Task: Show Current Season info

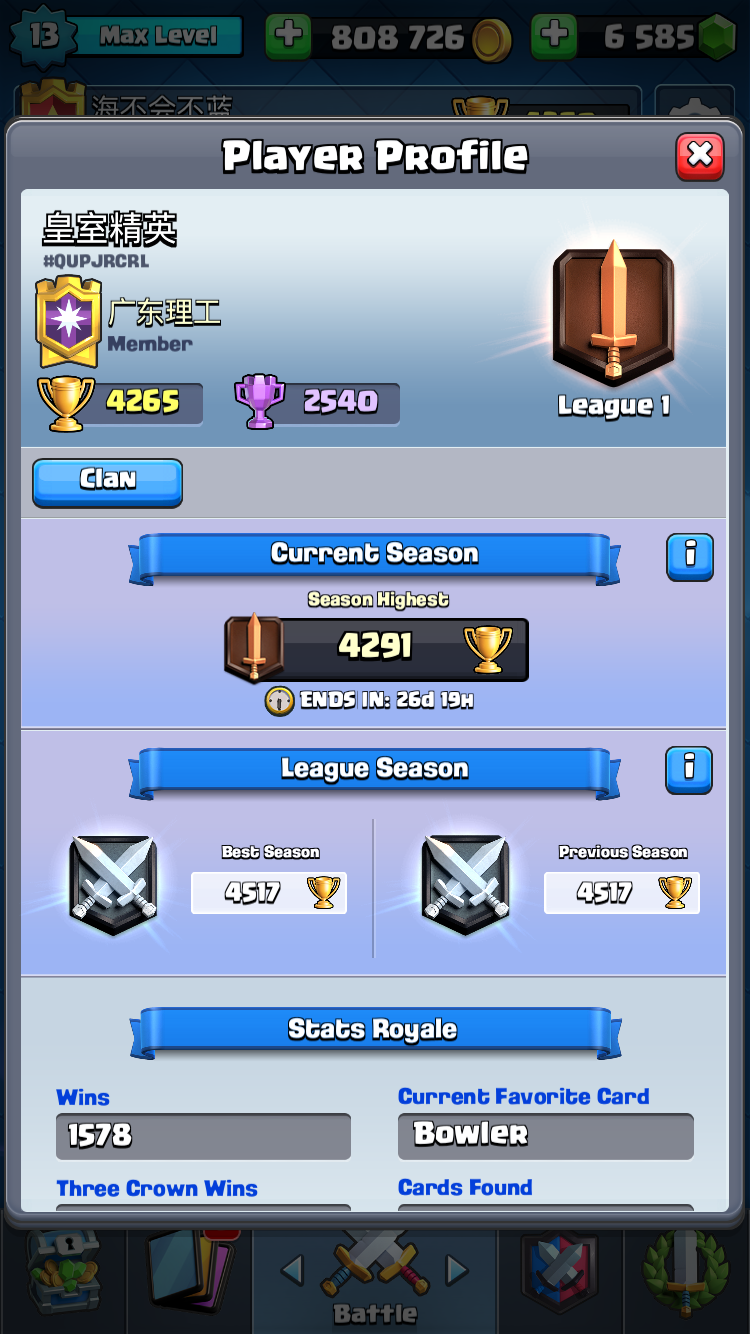Action: coord(689,557)
